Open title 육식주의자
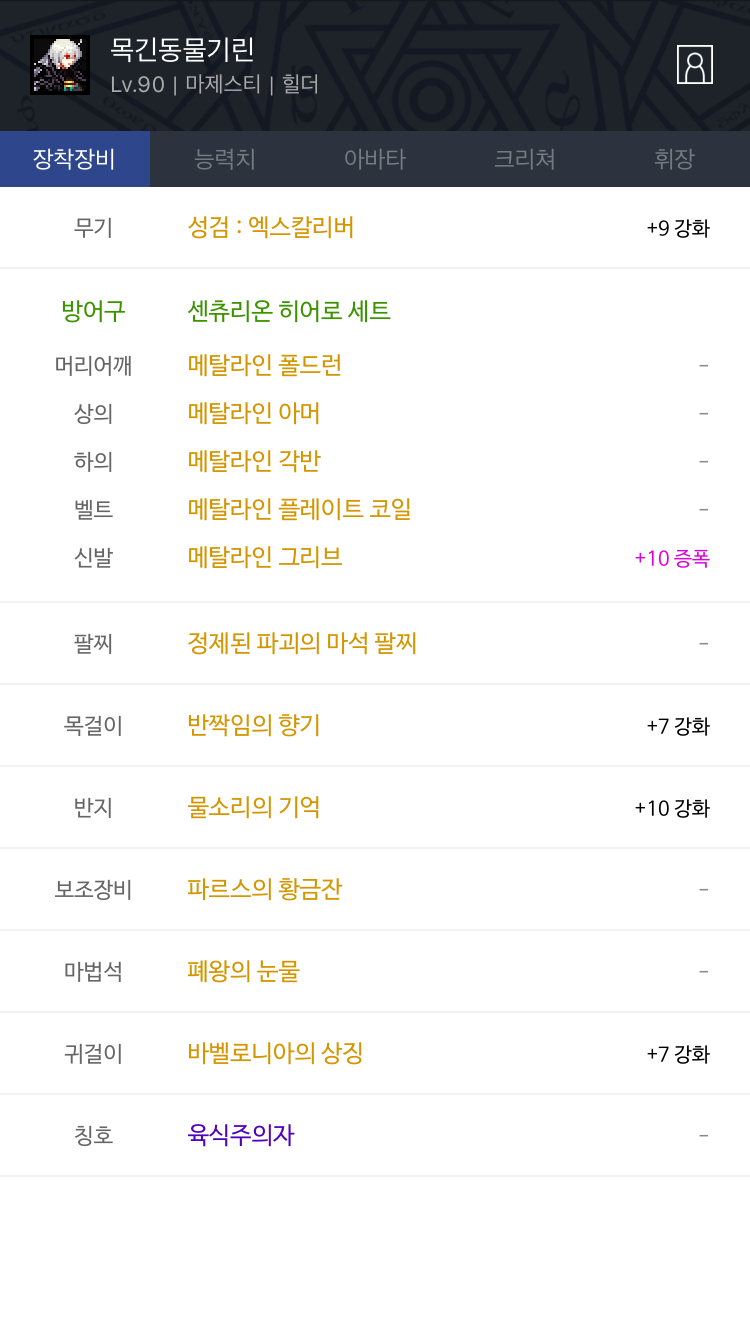This screenshot has width=750, height=1334. point(241,1135)
